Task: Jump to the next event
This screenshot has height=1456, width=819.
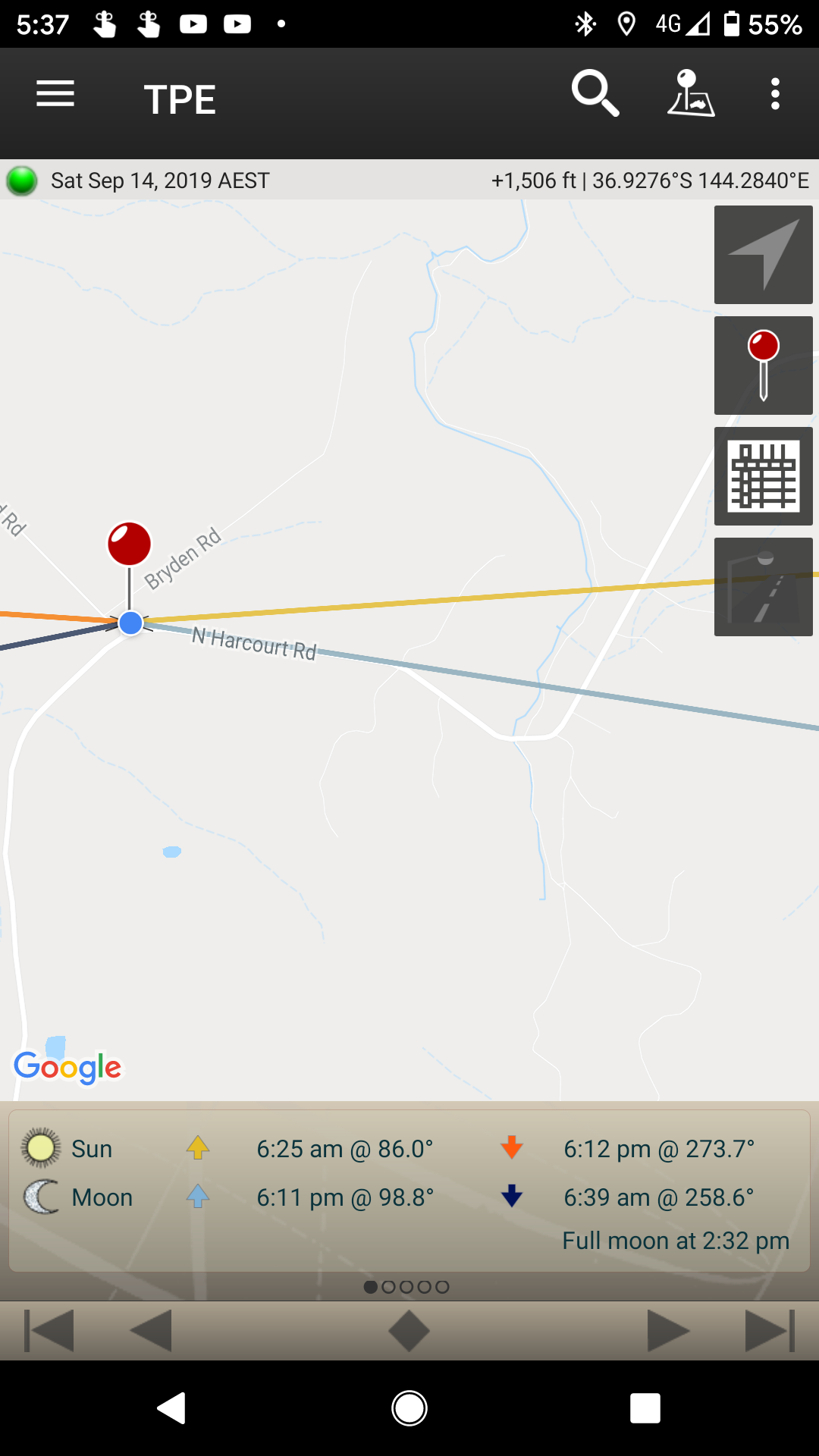Action: coord(770,1331)
